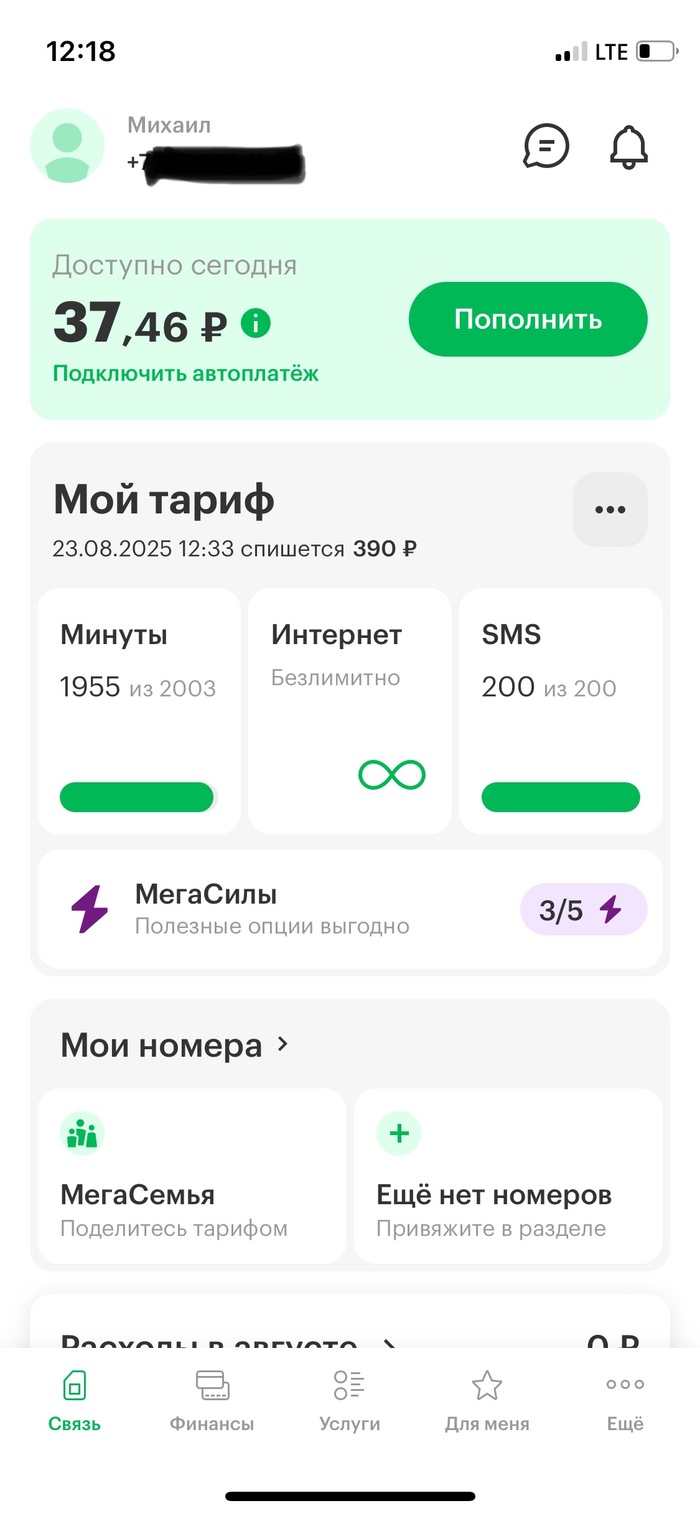Tap the Пополнить button

[528, 319]
